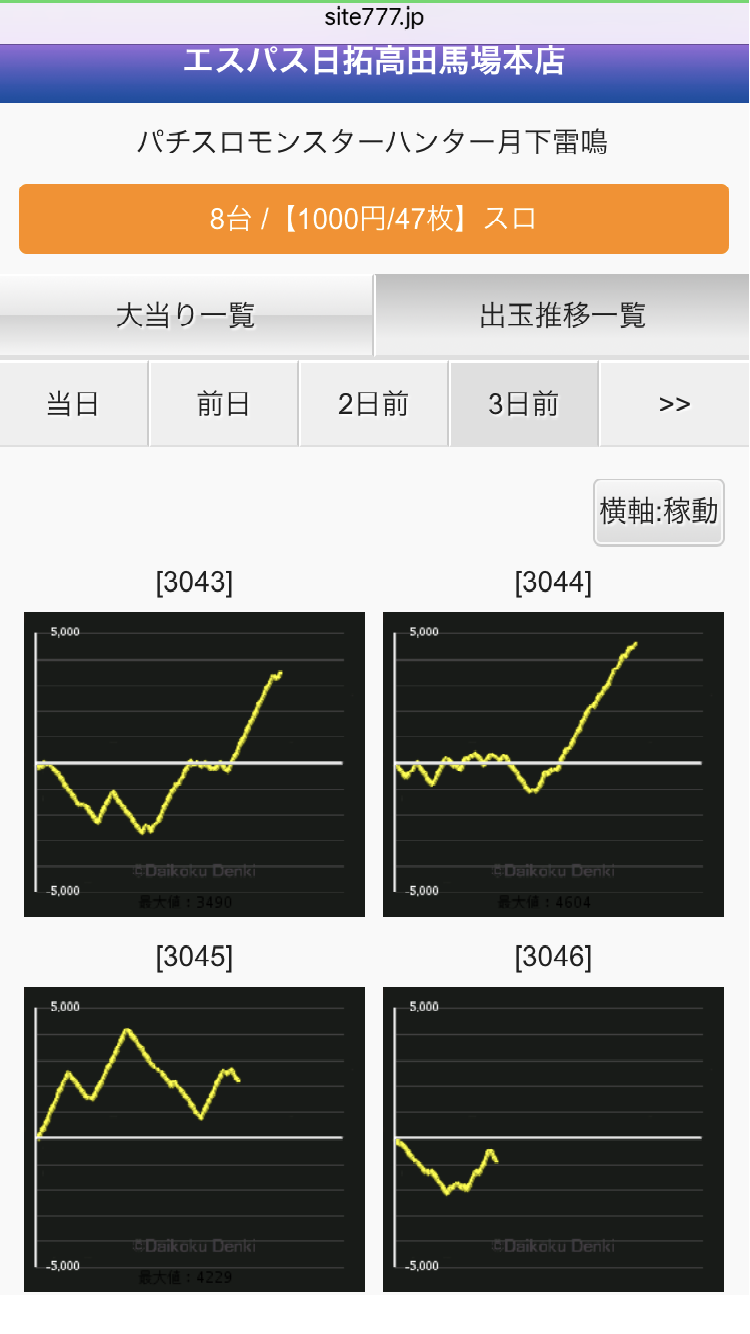This screenshot has height=1334, width=750.
Task: Tap the orange 8台 1000円/47枚 スロ button
Action: 374,219
